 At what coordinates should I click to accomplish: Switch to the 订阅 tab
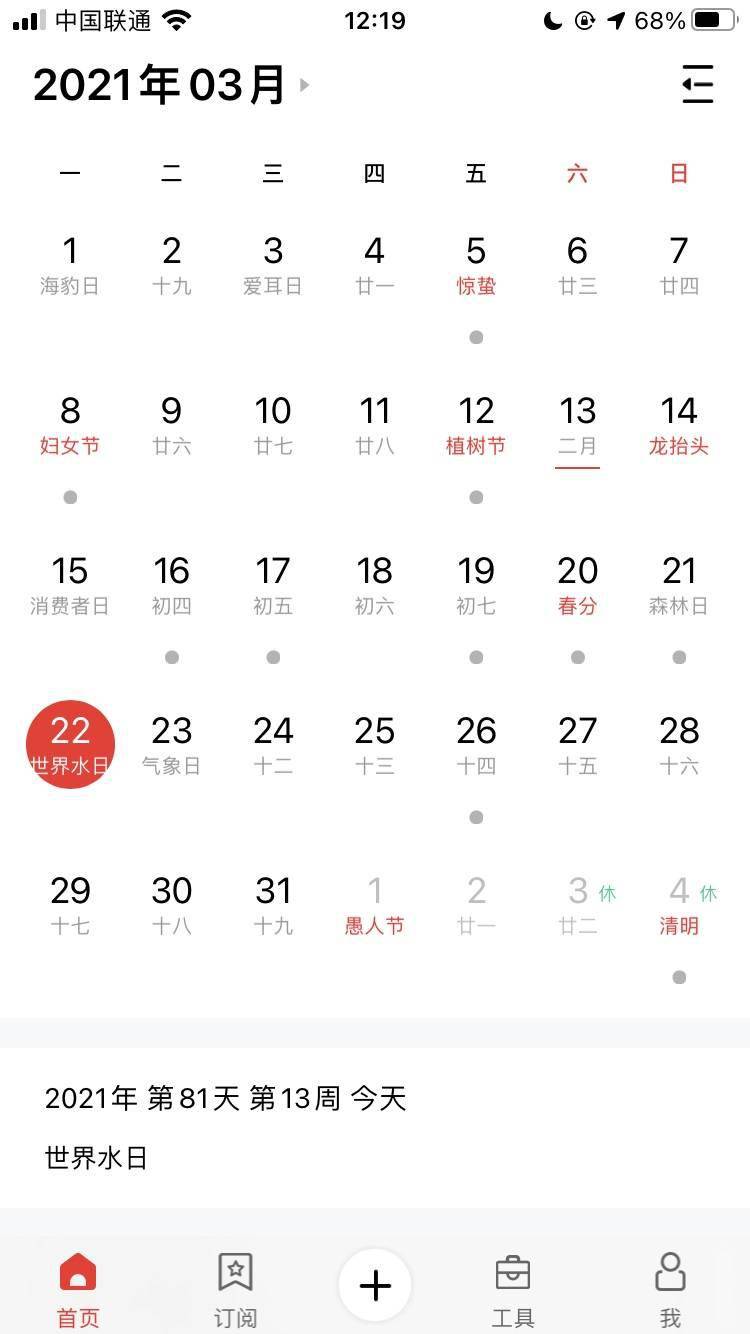(x=235, y=1290)
